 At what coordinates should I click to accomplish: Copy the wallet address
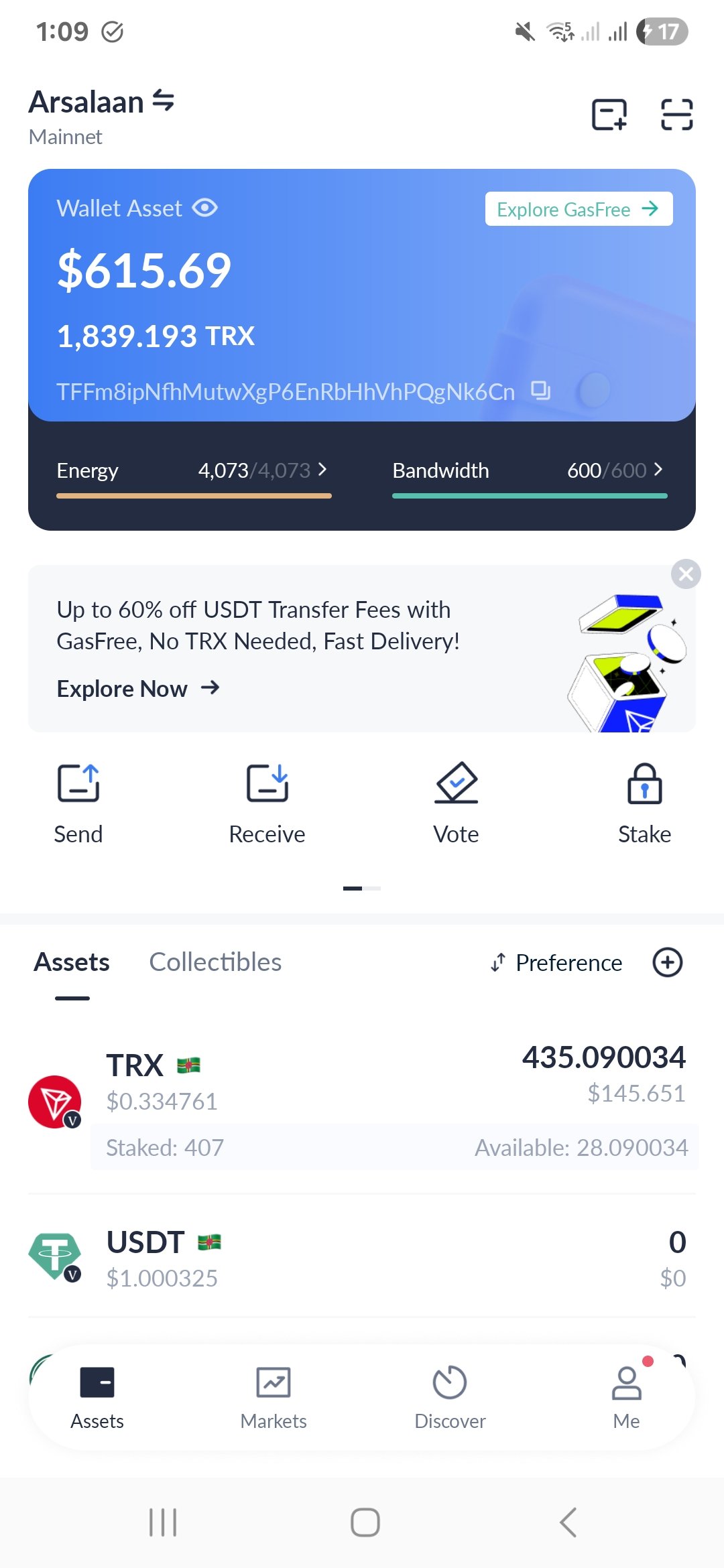click(540, 391)
